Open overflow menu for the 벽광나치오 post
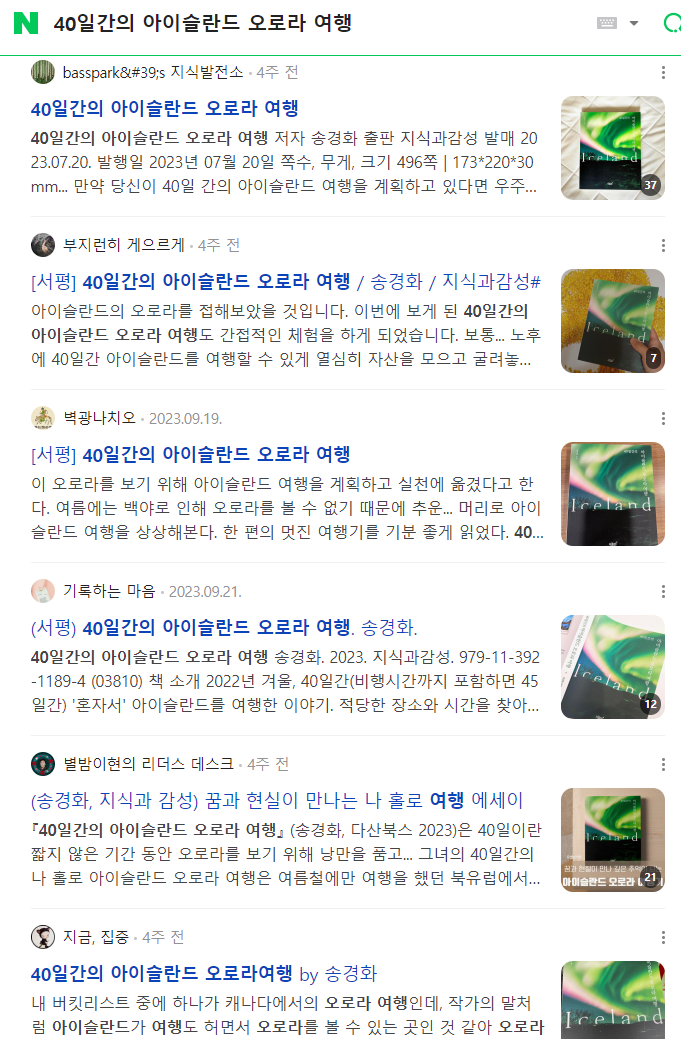Screen dimensions: 681x1039 tap(663, 418)
